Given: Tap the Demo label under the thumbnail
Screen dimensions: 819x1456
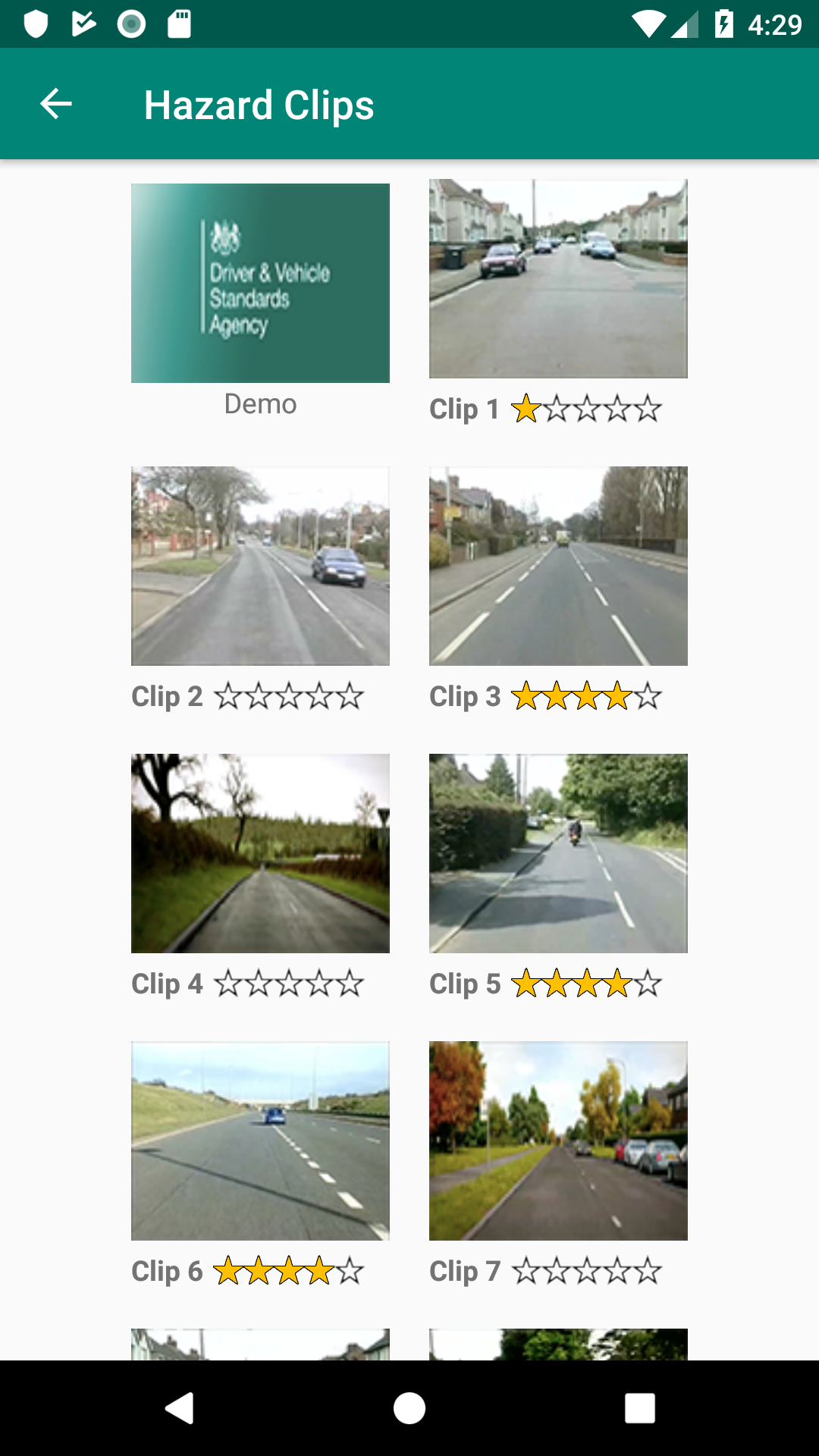Looking at the screenshot, I should pyautogui.click(x=260, y=404).
